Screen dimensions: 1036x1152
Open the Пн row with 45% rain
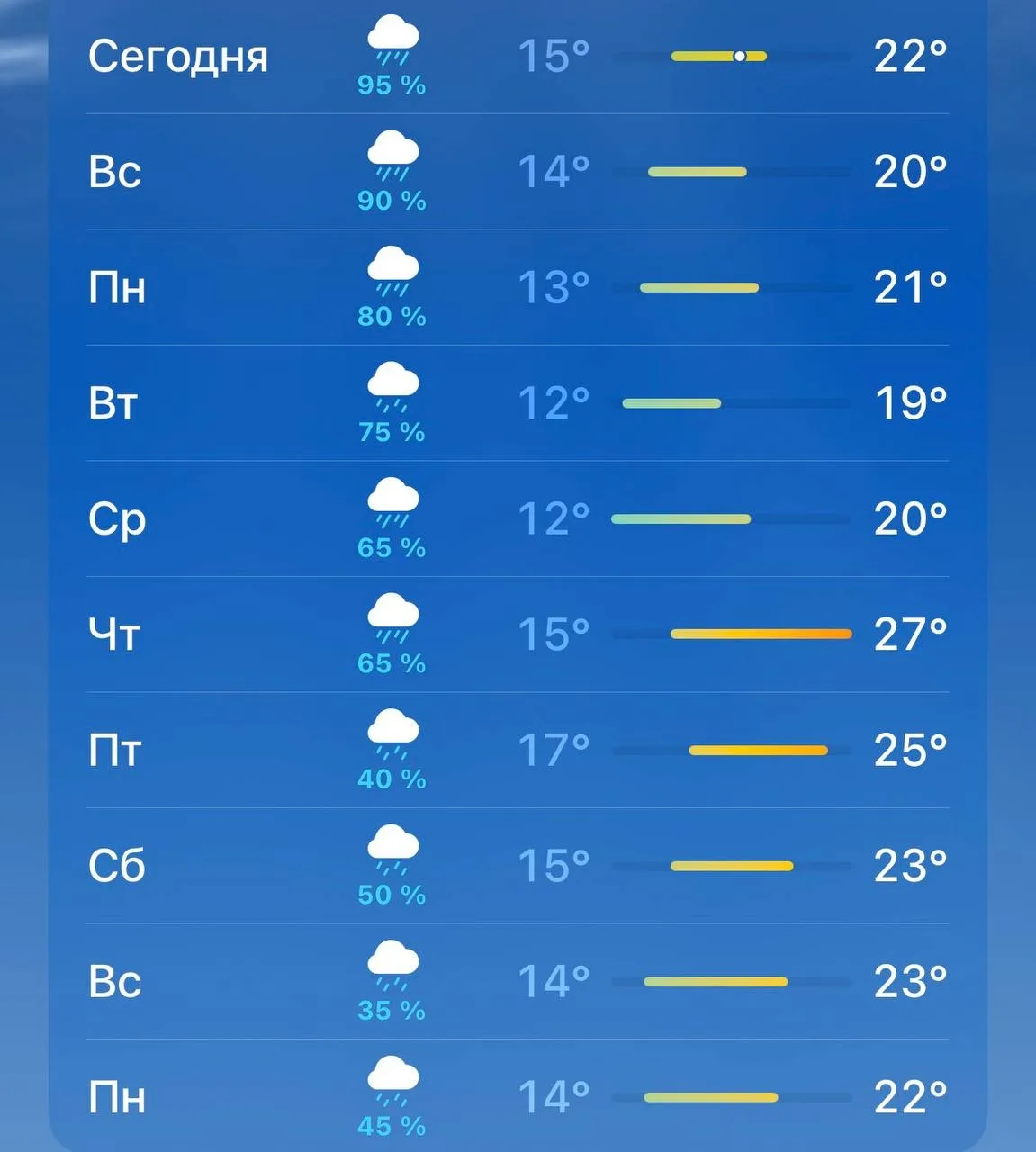click(518, 1096)
